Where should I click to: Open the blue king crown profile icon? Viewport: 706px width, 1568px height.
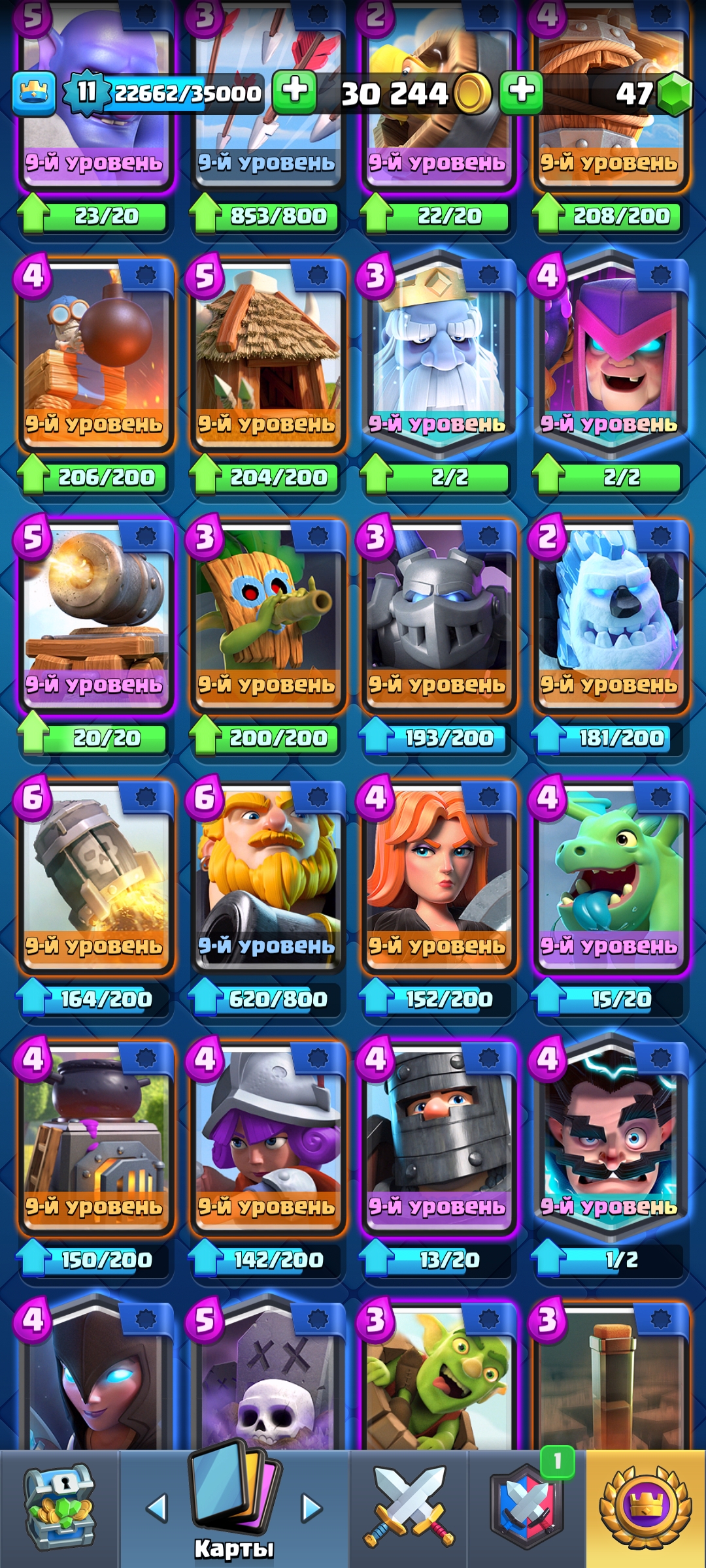click(33, 93)
